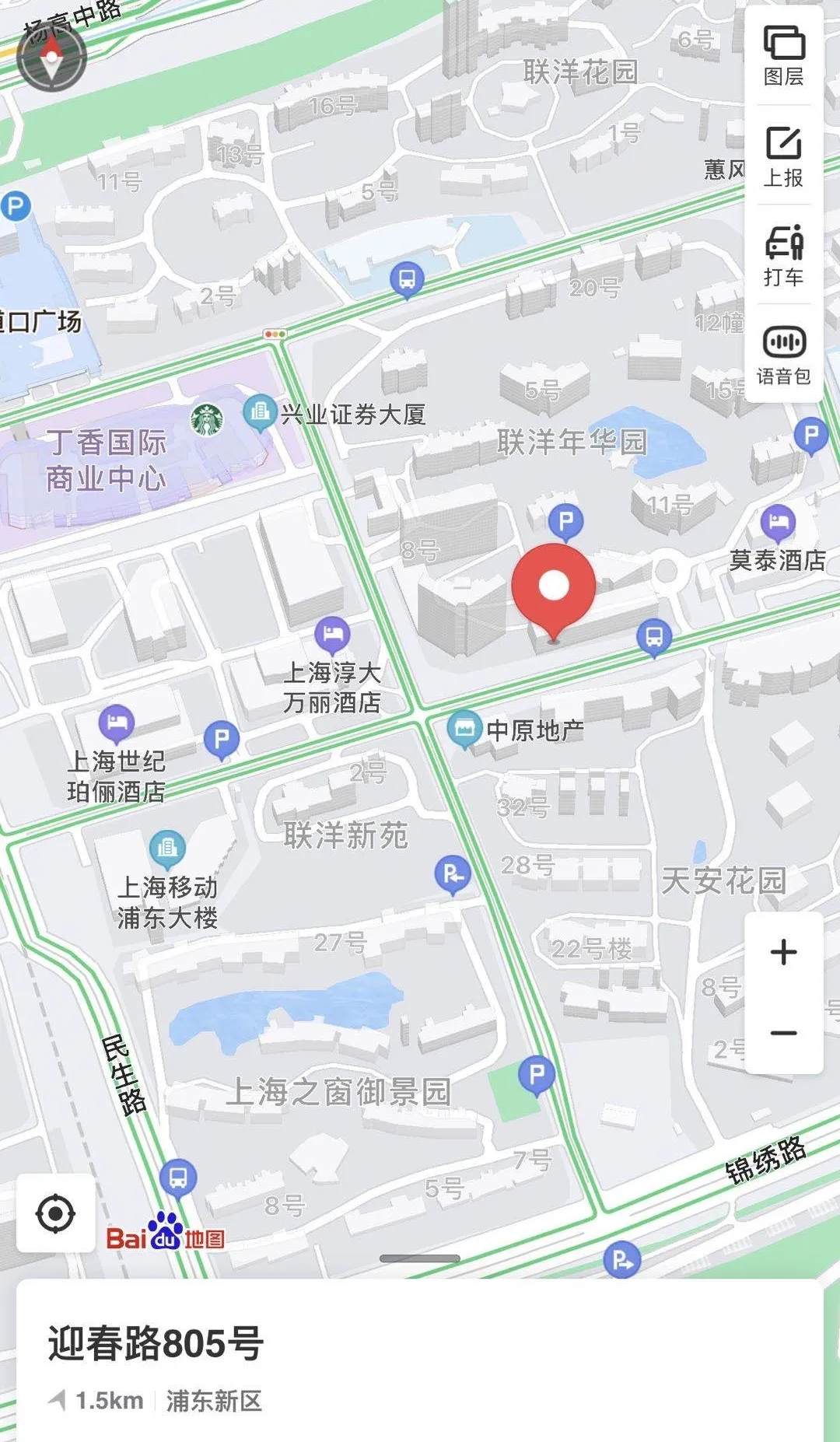840x1442 pixels.
Task: Select the 上海淳大万丽酒店 hotel marker
Action: [x=333, y=635]
